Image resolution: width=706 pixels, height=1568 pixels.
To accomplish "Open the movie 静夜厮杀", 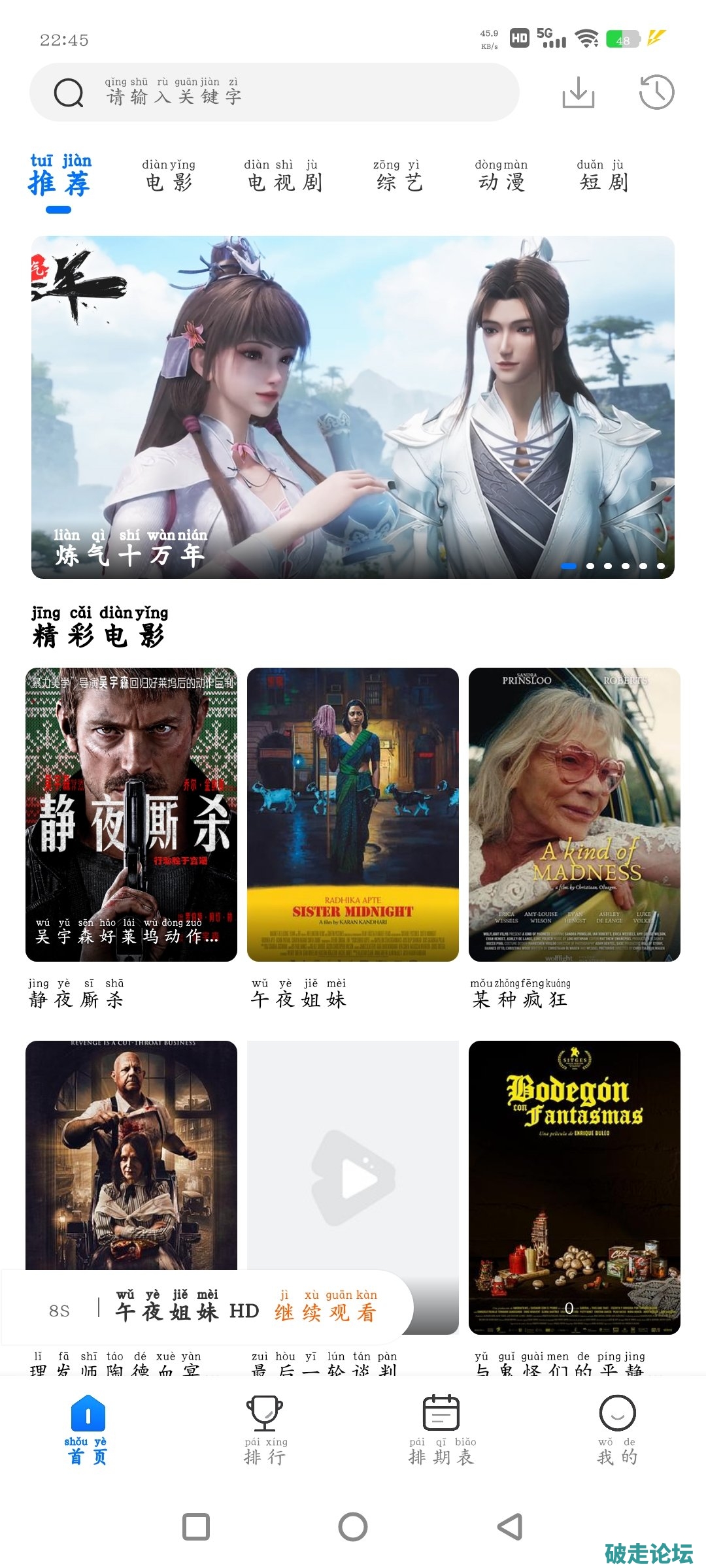I will point(131,814).
